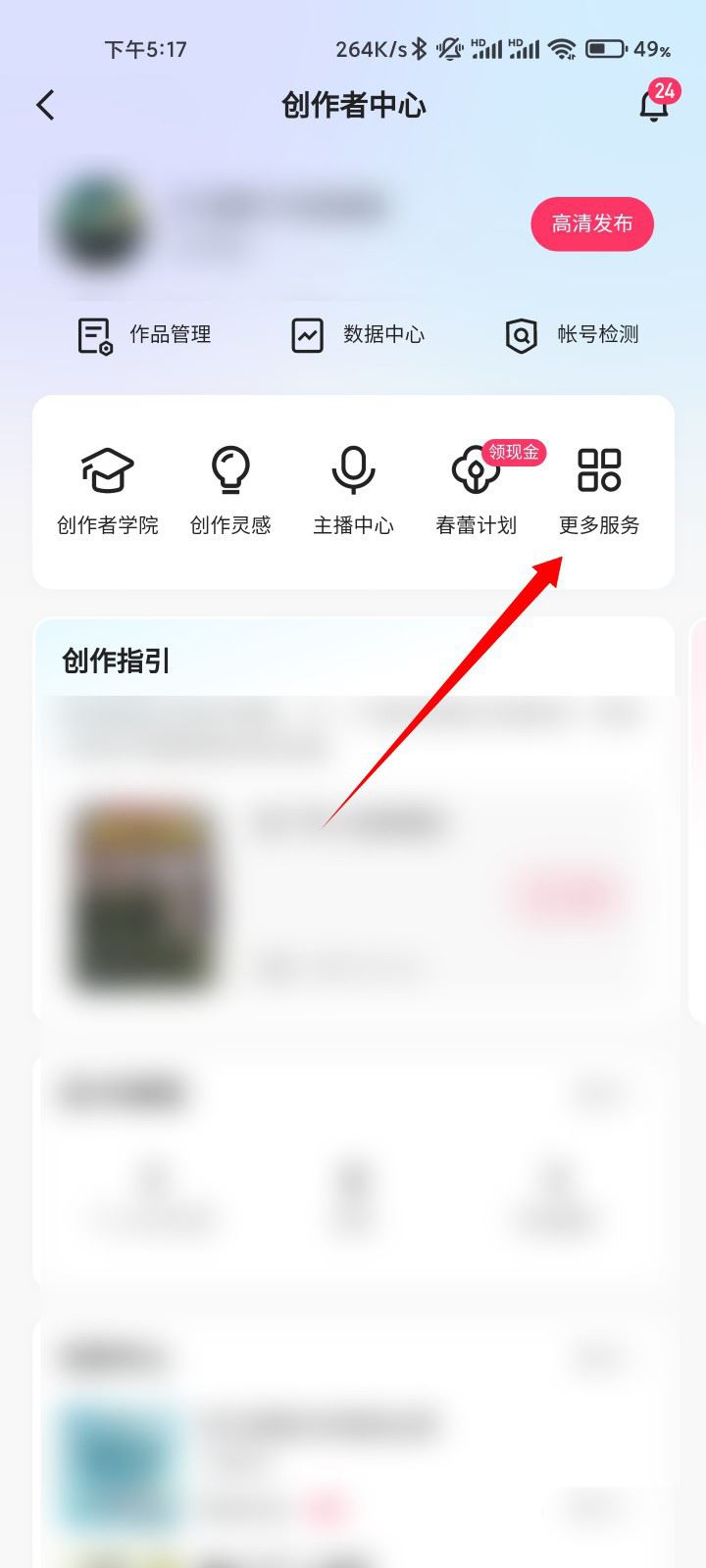
Task: Open 春蕾计划
Action: (477, 490)
